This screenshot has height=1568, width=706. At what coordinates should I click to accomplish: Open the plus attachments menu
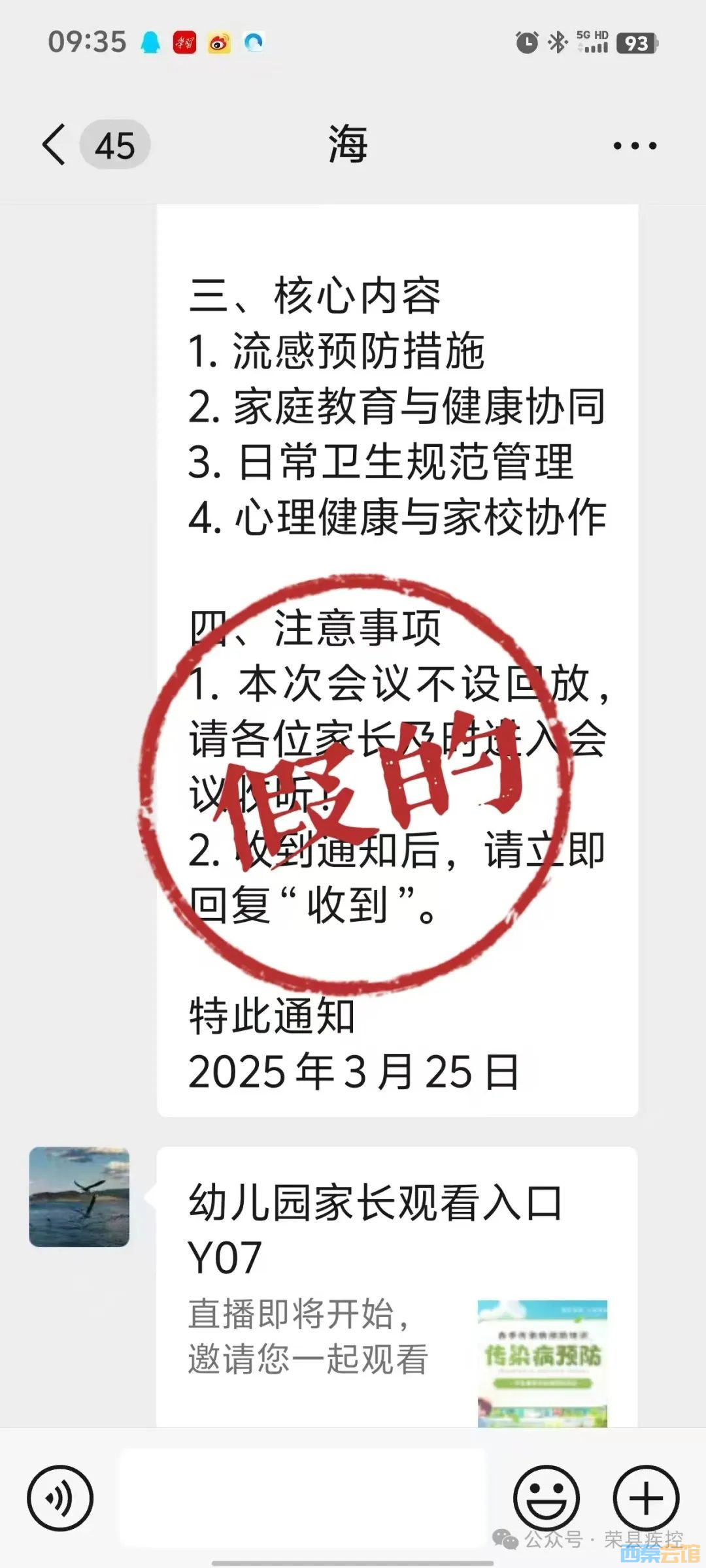[645, 1498]
